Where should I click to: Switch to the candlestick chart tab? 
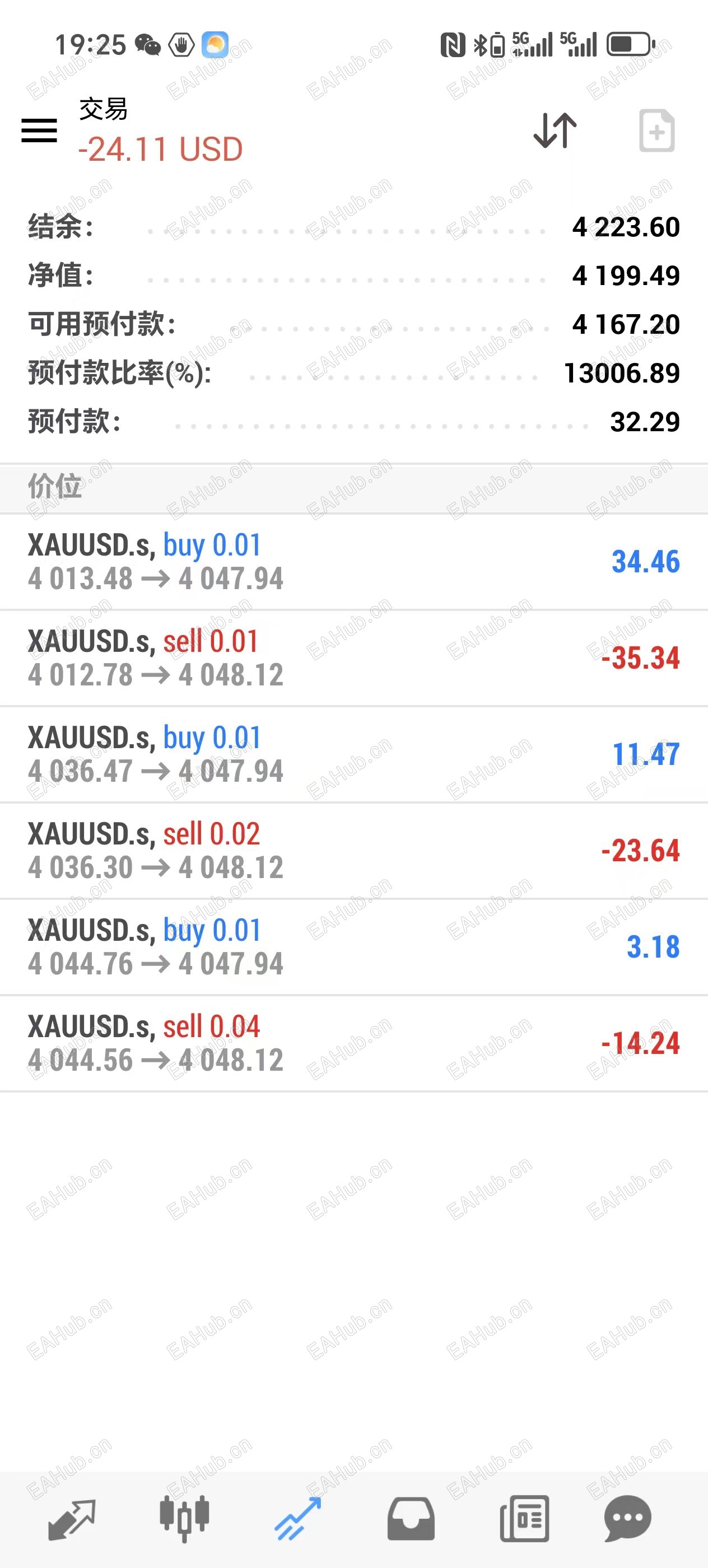[184, 1519]
